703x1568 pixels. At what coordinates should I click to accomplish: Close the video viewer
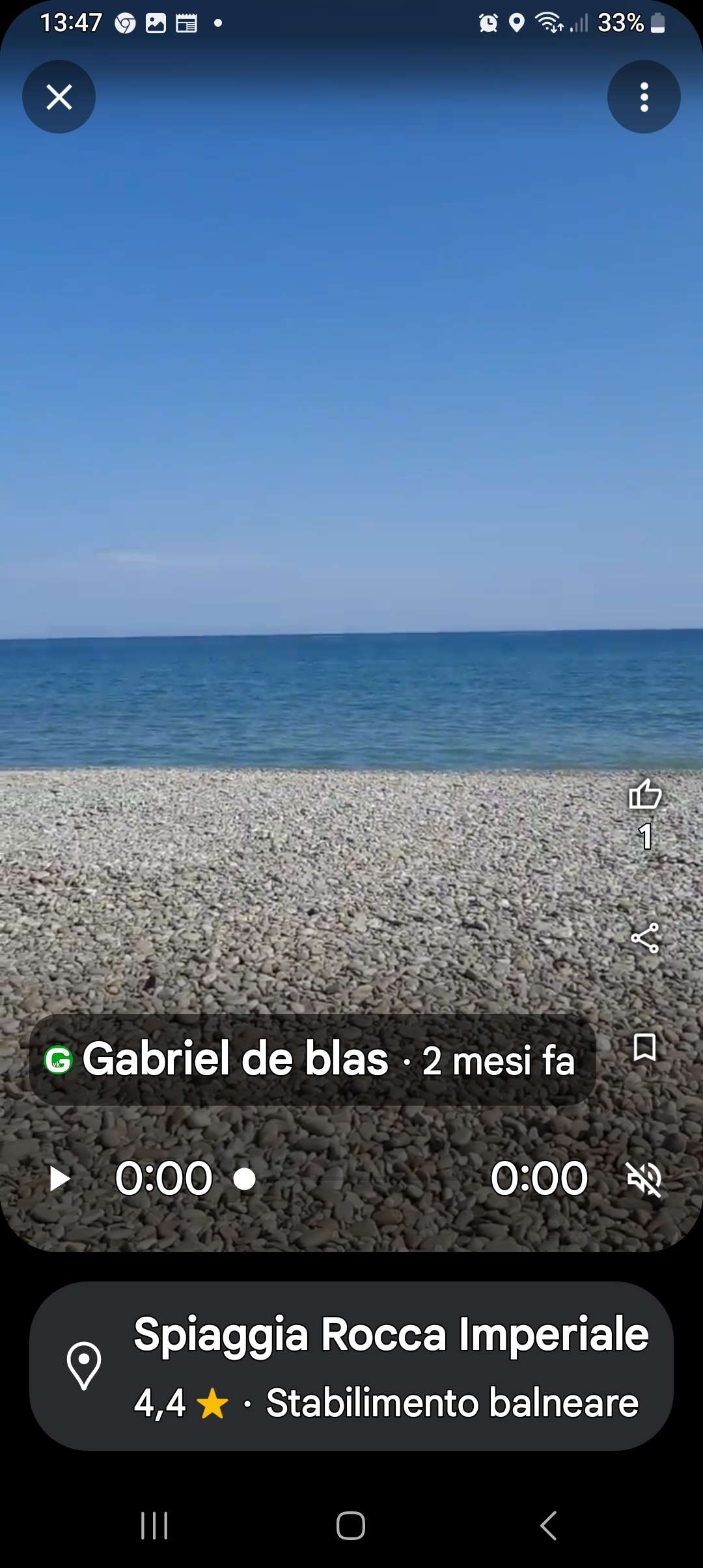(x=59, y=97)
